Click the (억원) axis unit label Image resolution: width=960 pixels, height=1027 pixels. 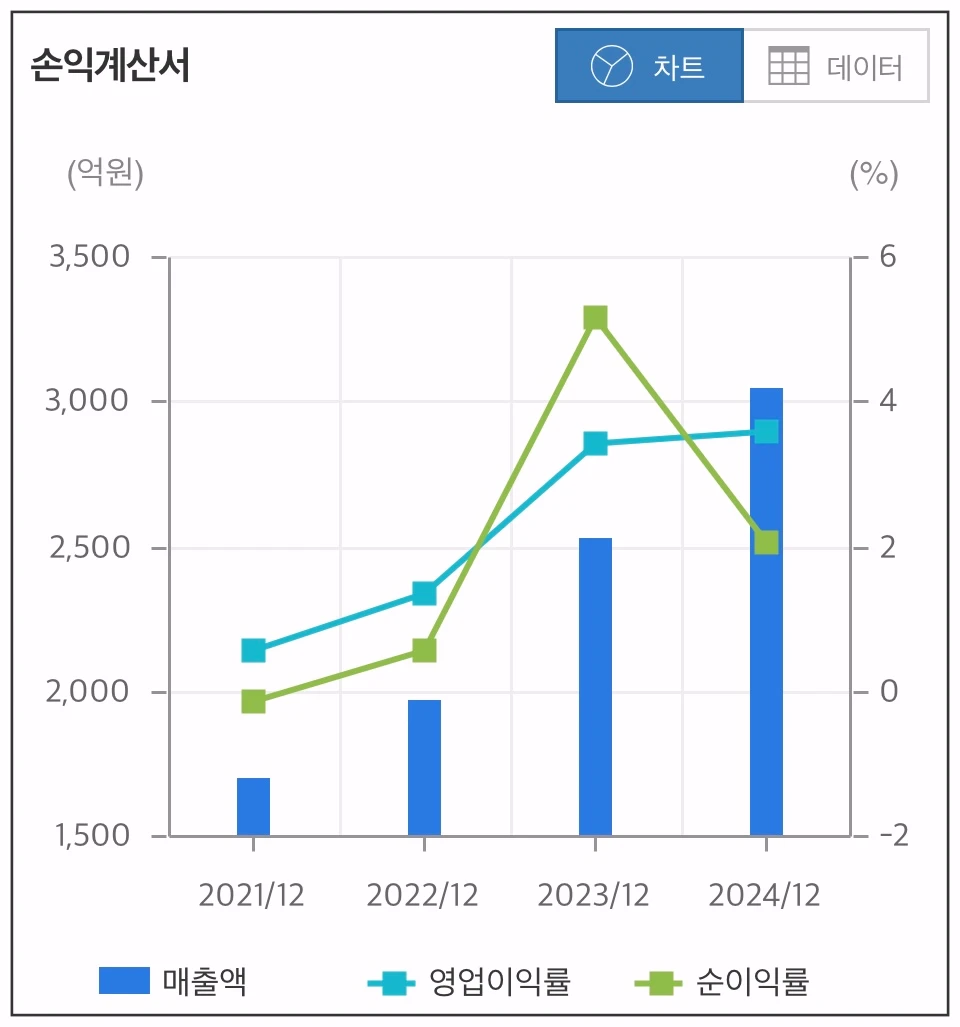104,174
